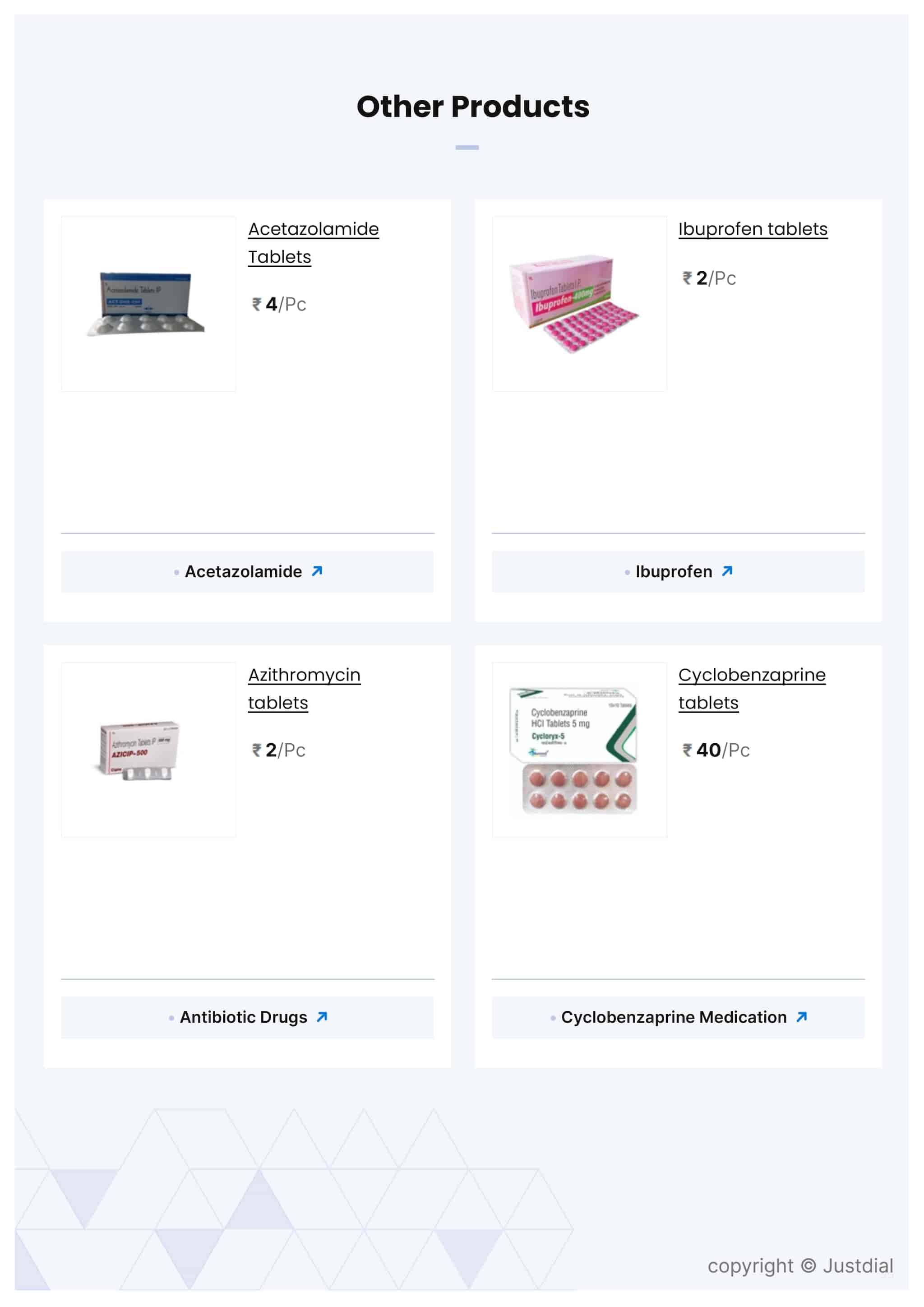This screenshot has width=924, height=1307.
Task: View the pink Ibuprofen tablets image
Action: [x=579, y=304]
